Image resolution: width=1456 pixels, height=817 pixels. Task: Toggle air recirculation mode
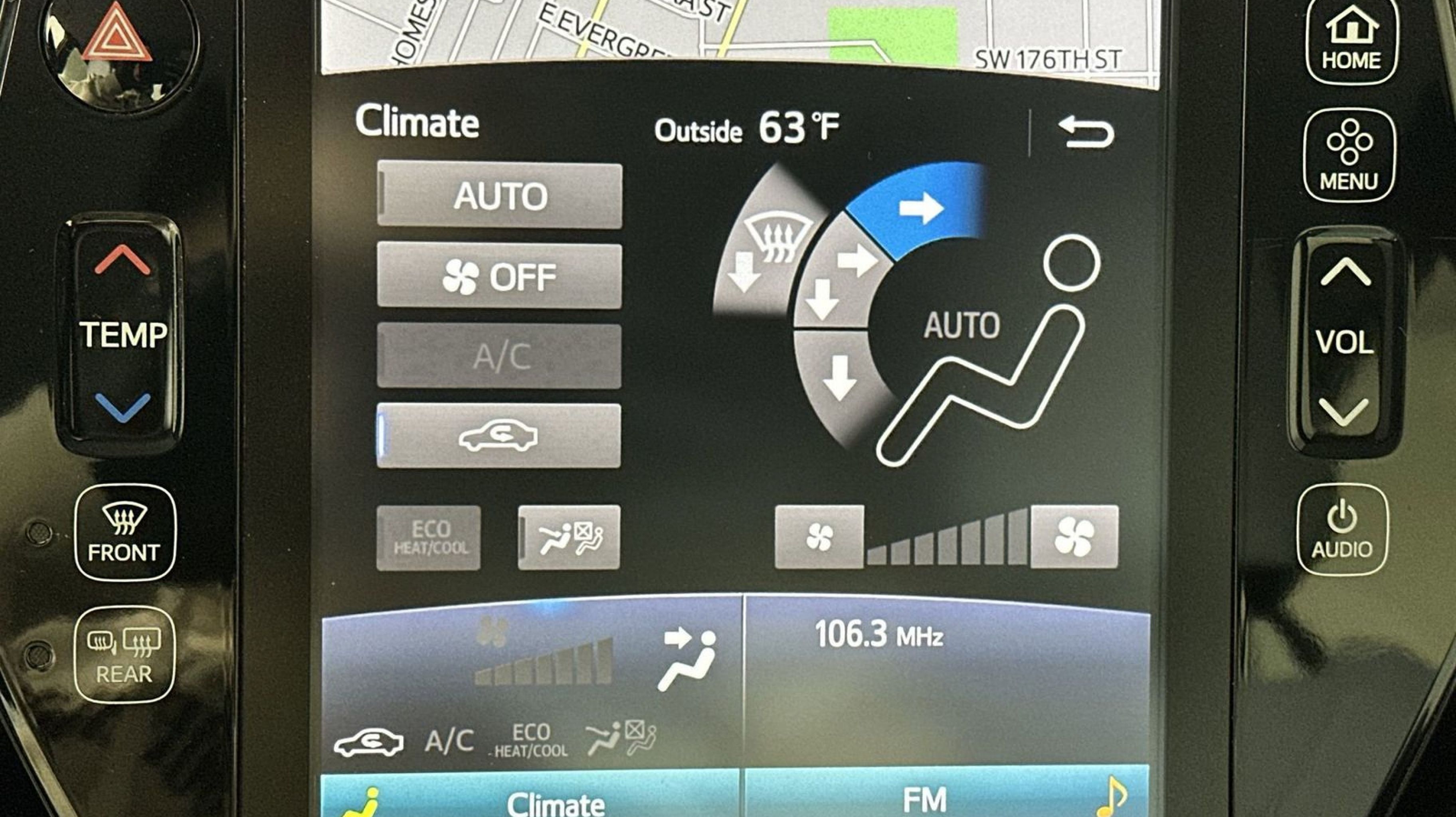click(x=499, y=436)
